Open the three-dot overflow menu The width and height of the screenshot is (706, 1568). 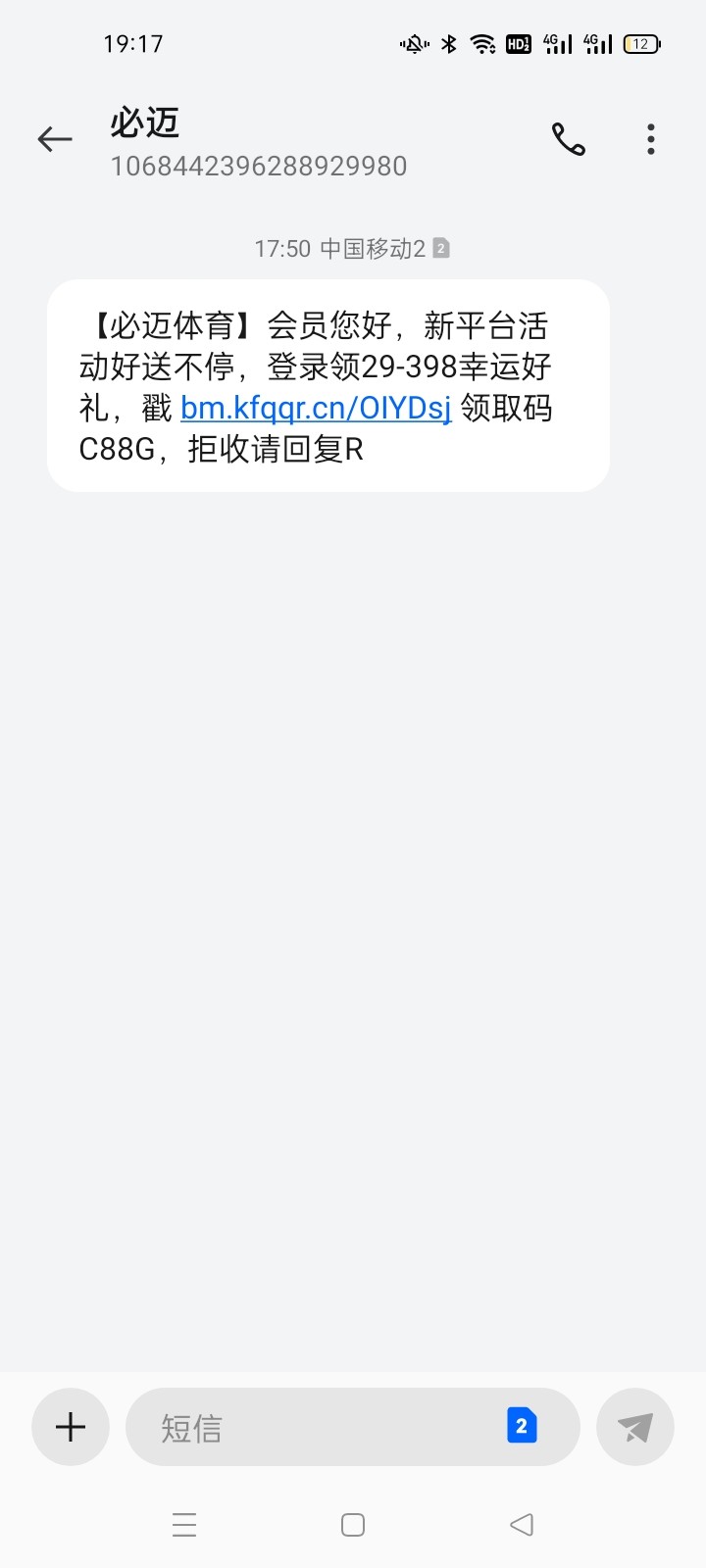pos(651,140)
